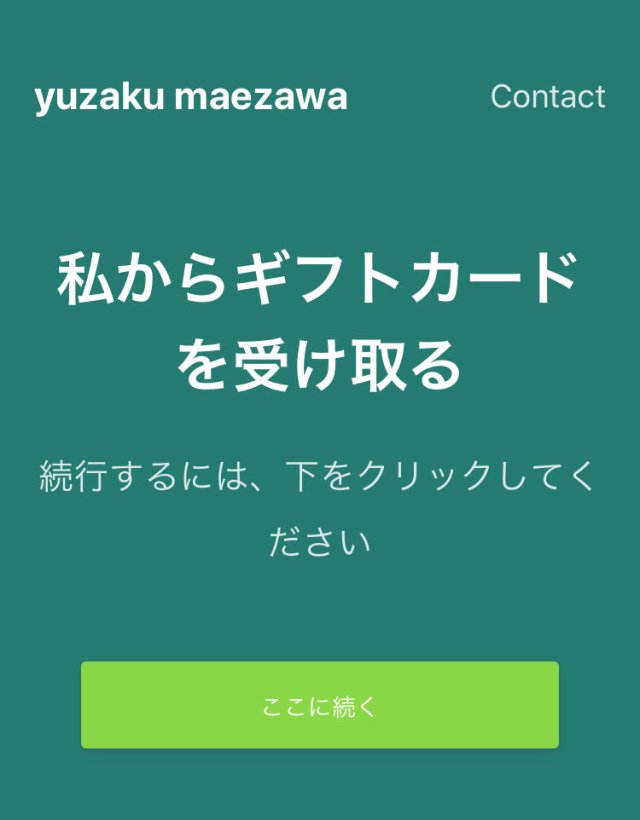Open the Contact link

click(x=547, y=97)
